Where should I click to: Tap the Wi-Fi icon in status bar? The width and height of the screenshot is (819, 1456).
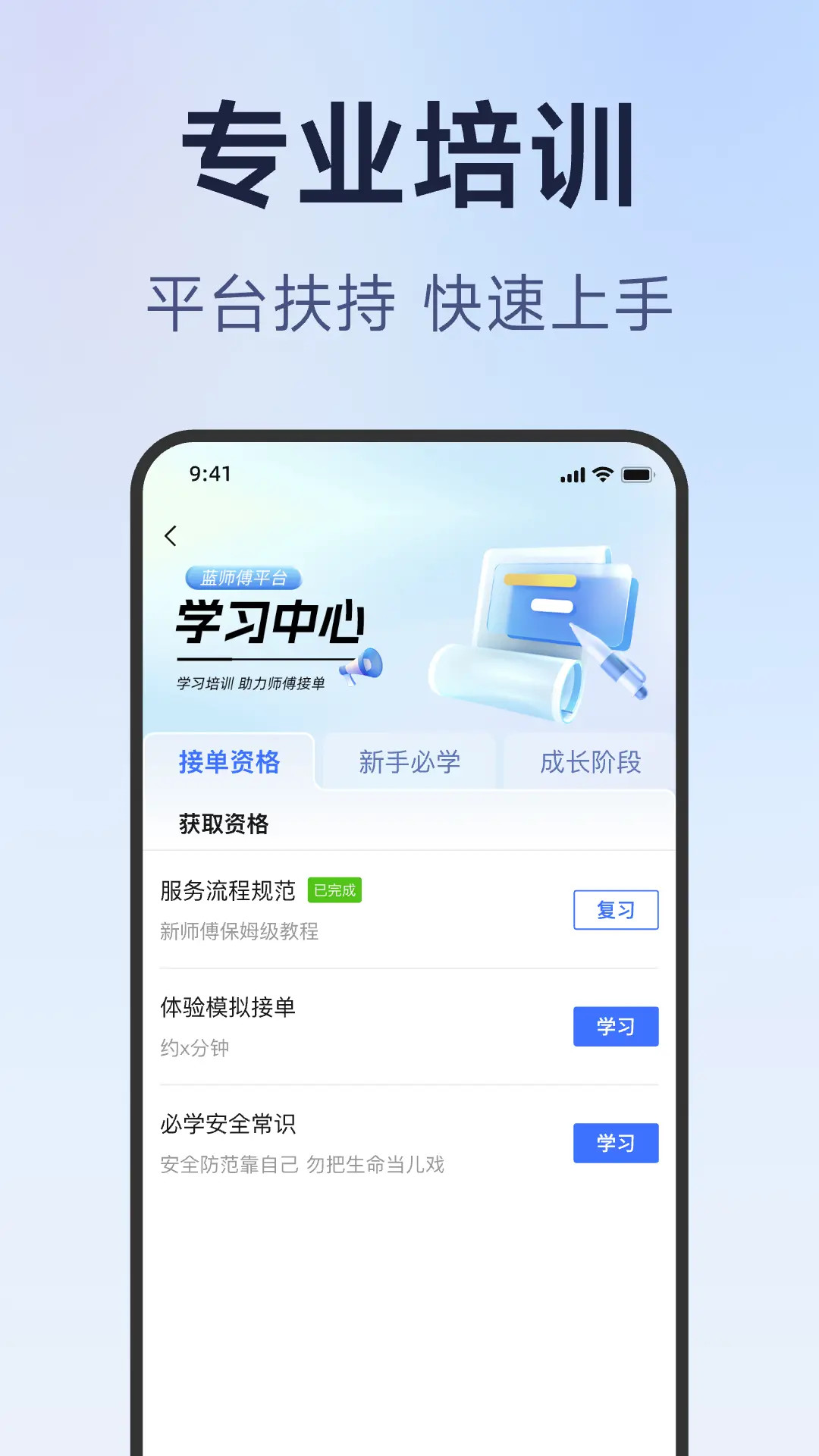(x=601, y=474)
